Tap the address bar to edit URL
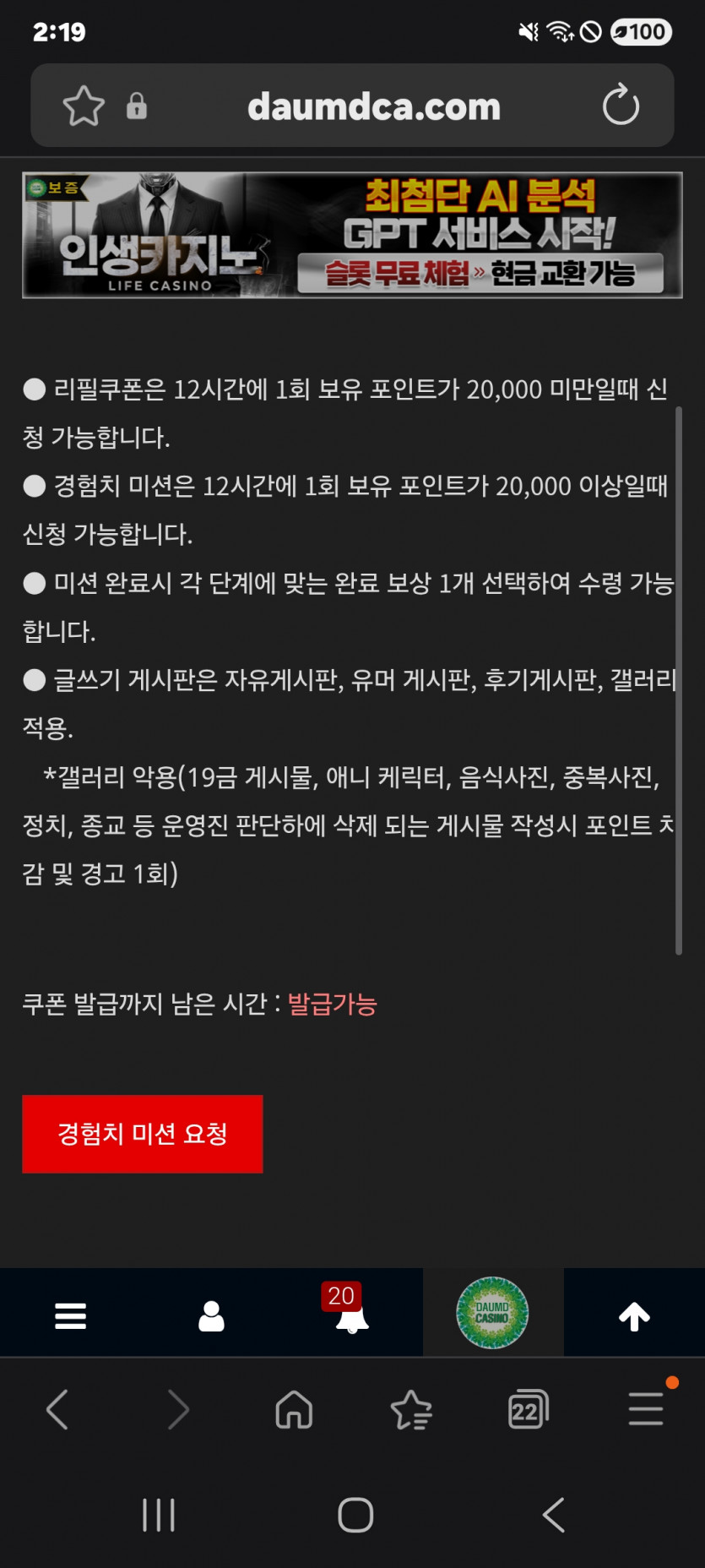 tap(374, 105)
